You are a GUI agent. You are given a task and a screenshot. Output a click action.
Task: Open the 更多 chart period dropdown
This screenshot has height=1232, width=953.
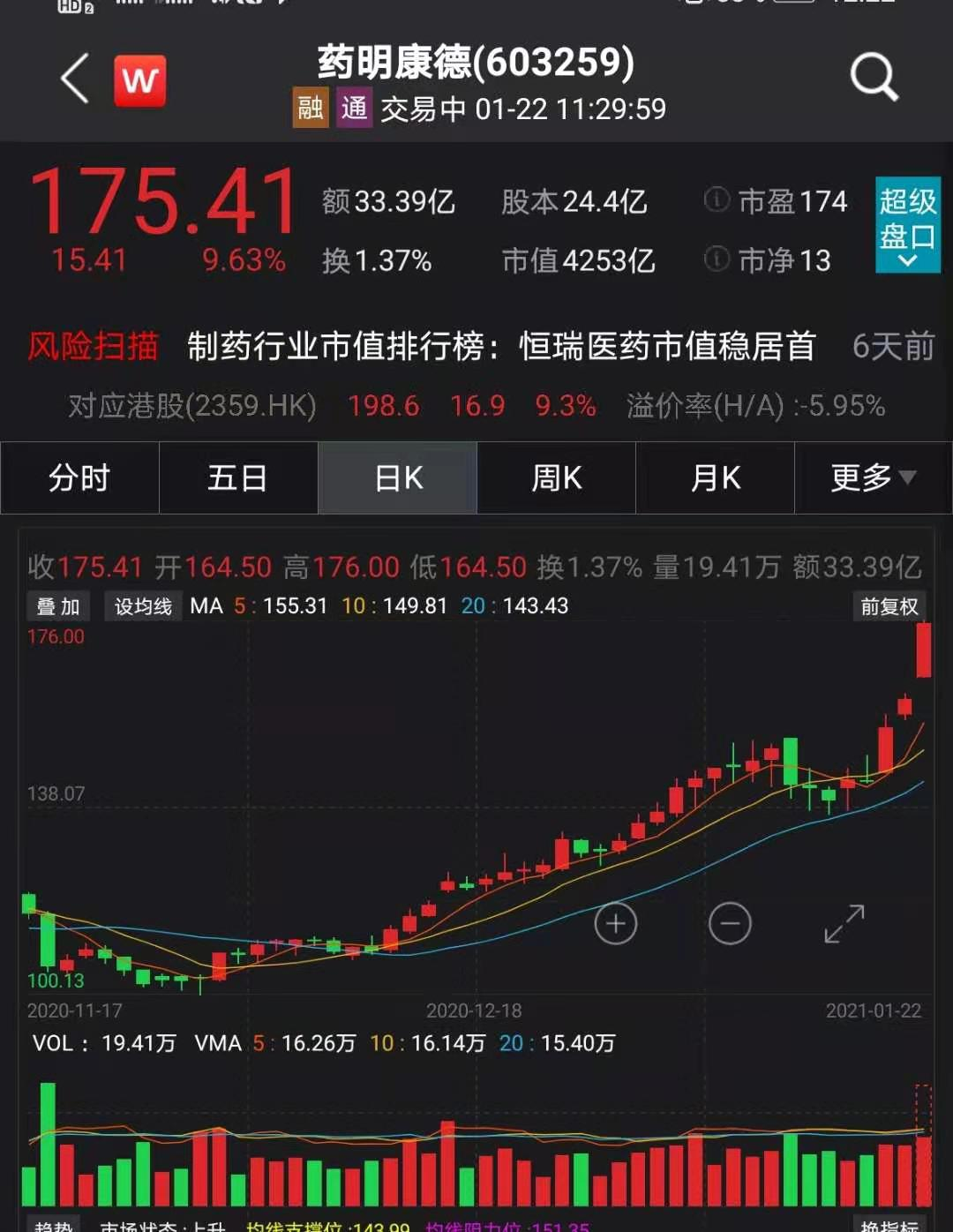click(x=873, y=477)
